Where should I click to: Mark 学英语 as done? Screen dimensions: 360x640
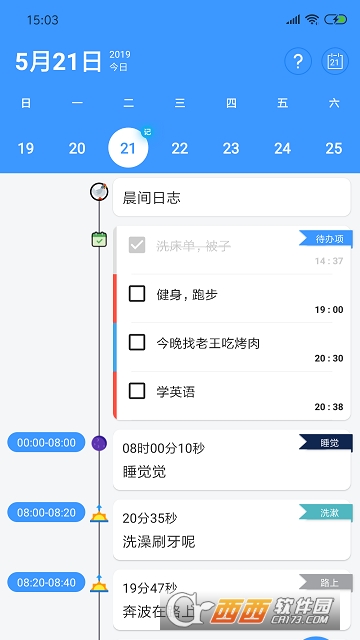coord(137,391)
